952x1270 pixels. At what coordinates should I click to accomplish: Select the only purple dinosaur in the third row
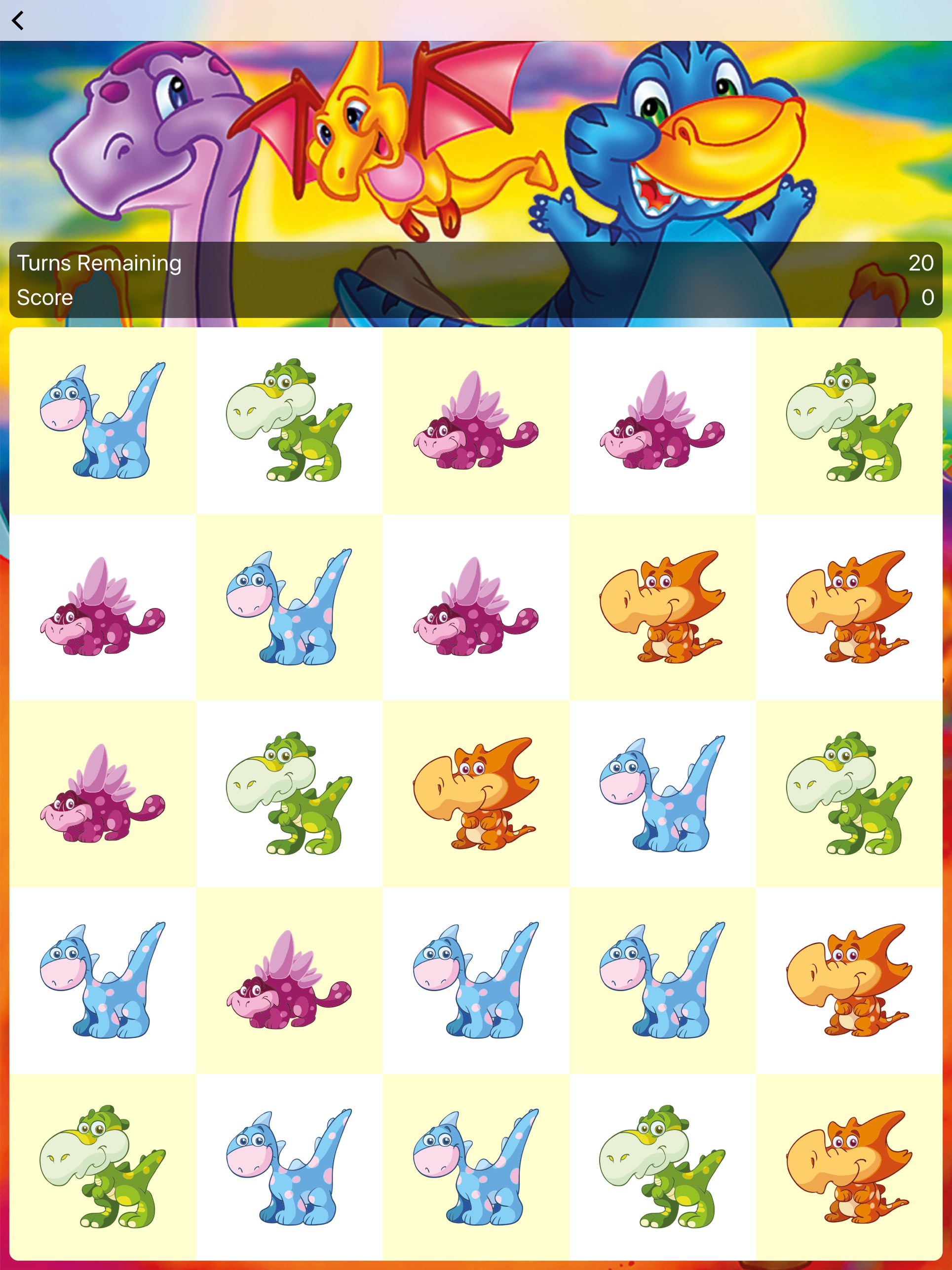(102, 794)
